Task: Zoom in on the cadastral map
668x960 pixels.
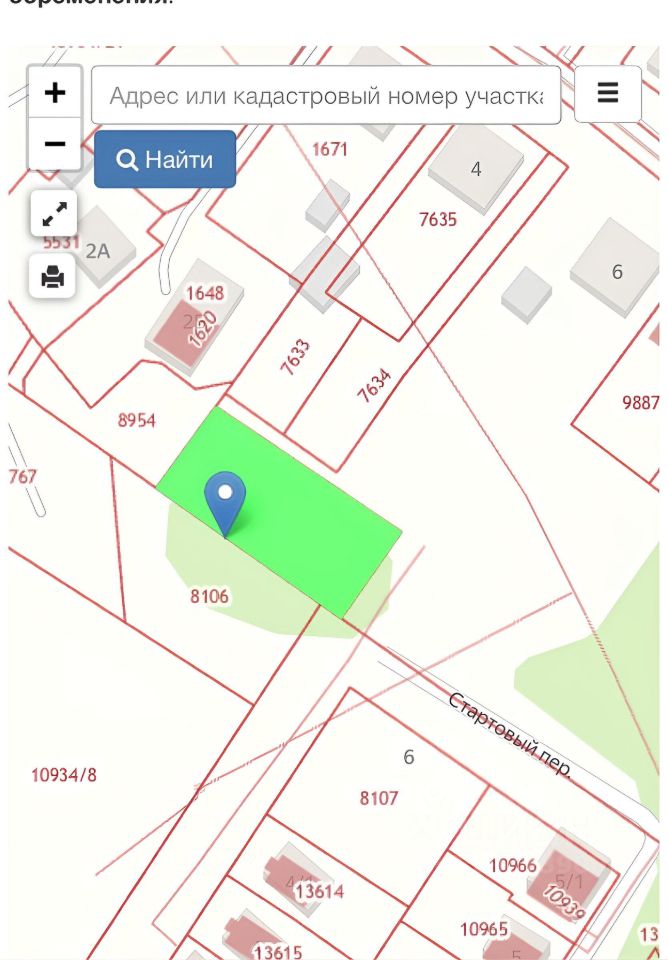Action: pos(55,93)
